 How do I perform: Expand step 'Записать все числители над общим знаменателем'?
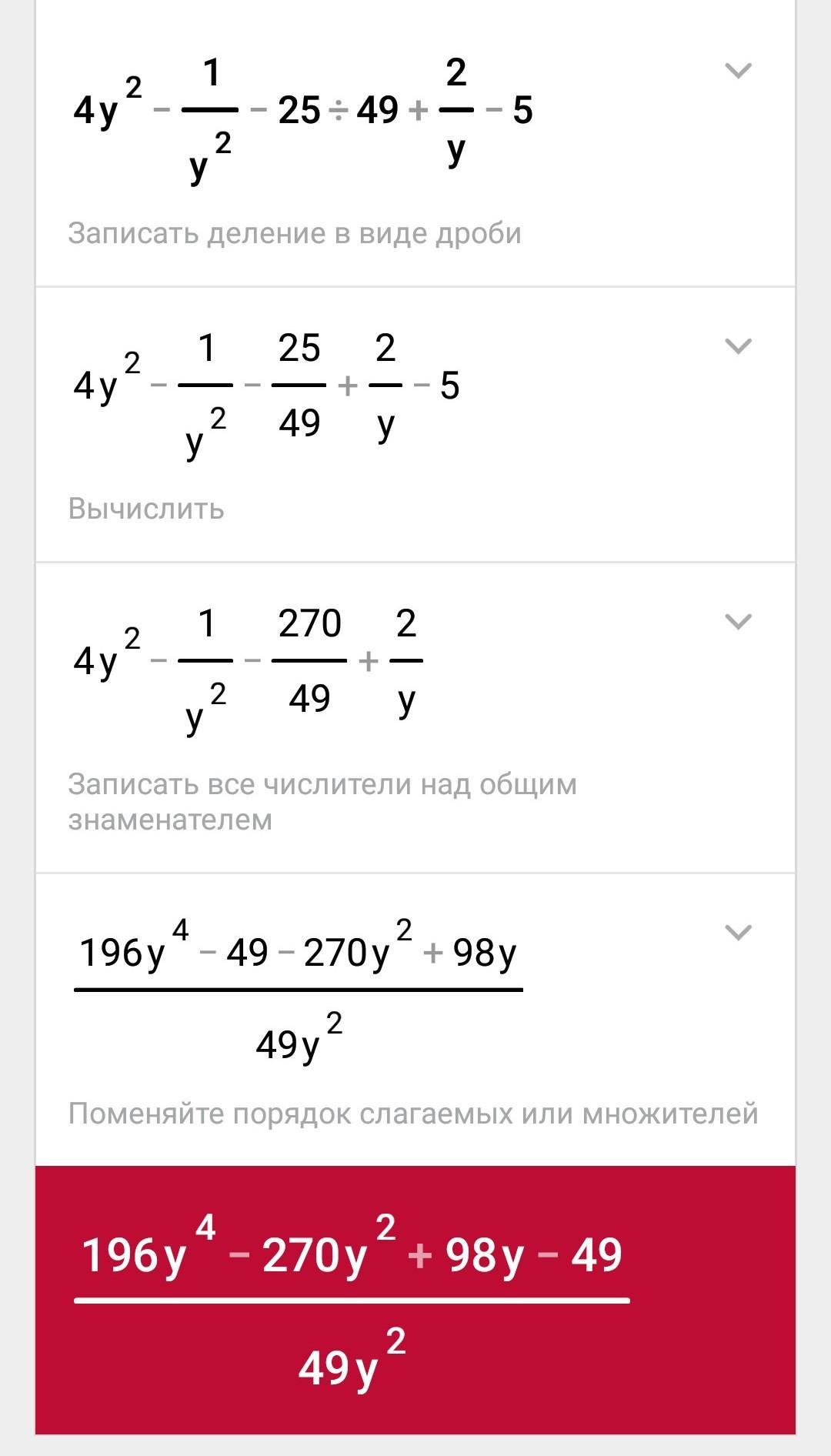pos(738,622)
